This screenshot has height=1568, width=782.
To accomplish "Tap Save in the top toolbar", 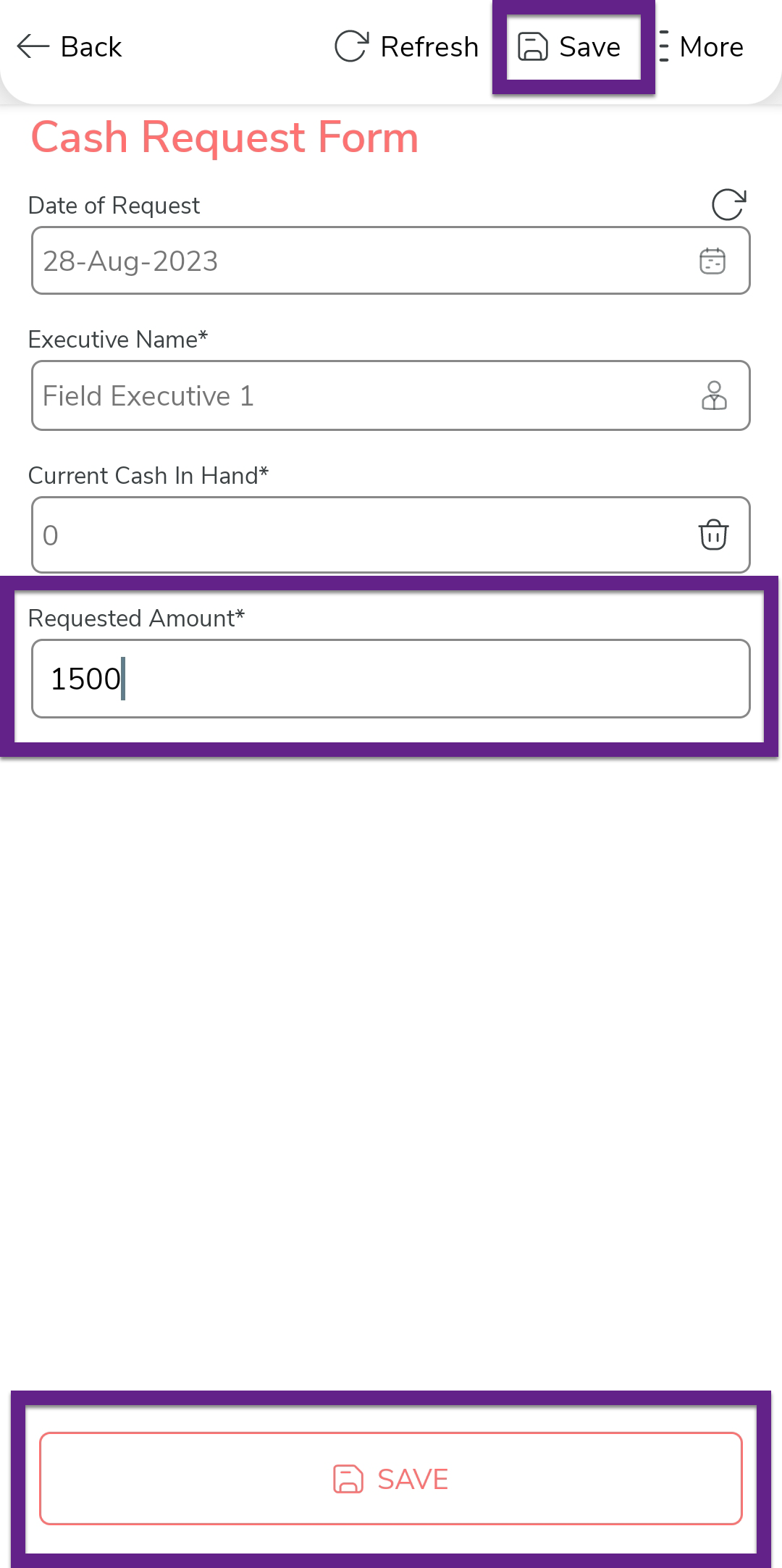I will 570,47.
